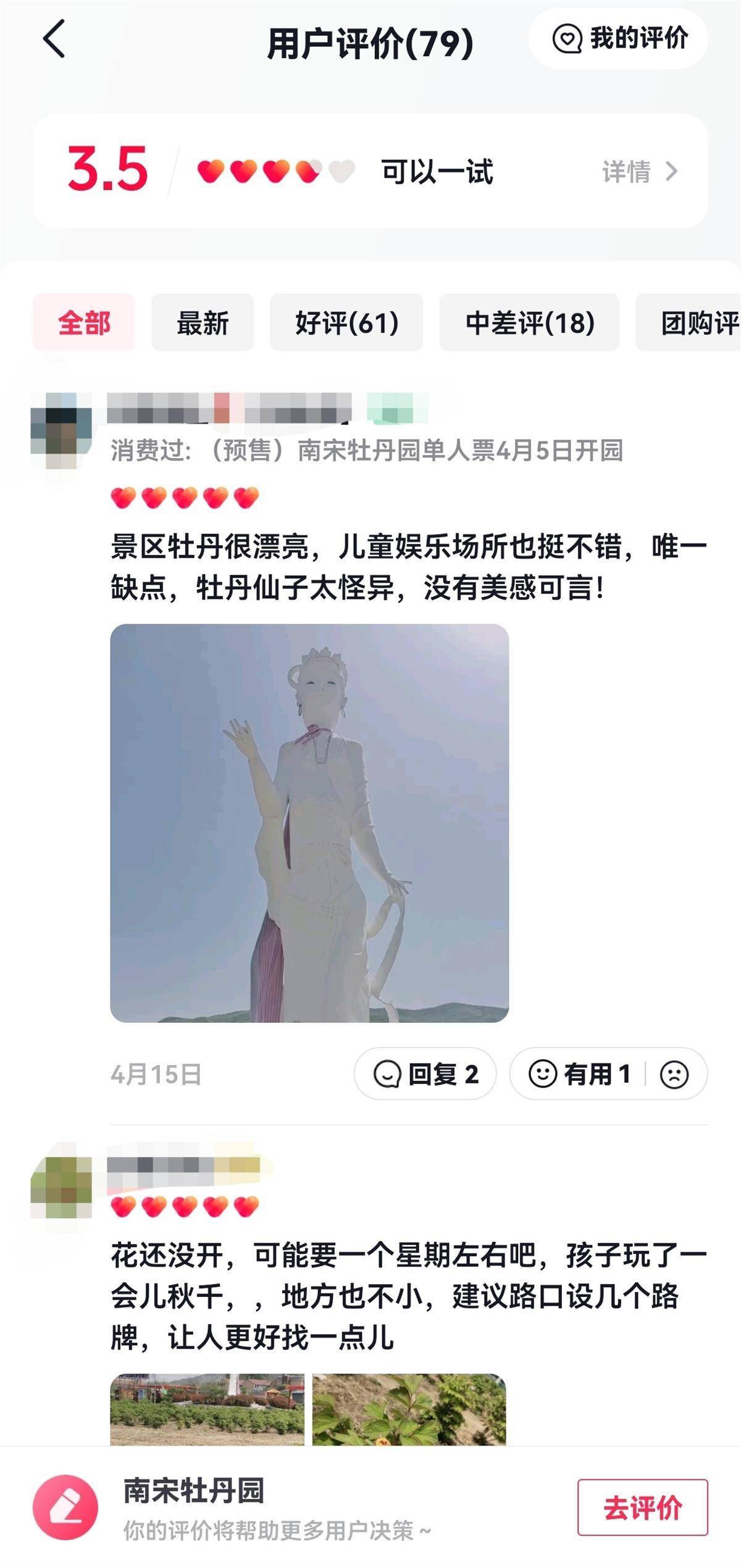The height and width of the screenshot is (1568, 741).
Task: Filter by 中差评(18)
Action: point(529,323)
